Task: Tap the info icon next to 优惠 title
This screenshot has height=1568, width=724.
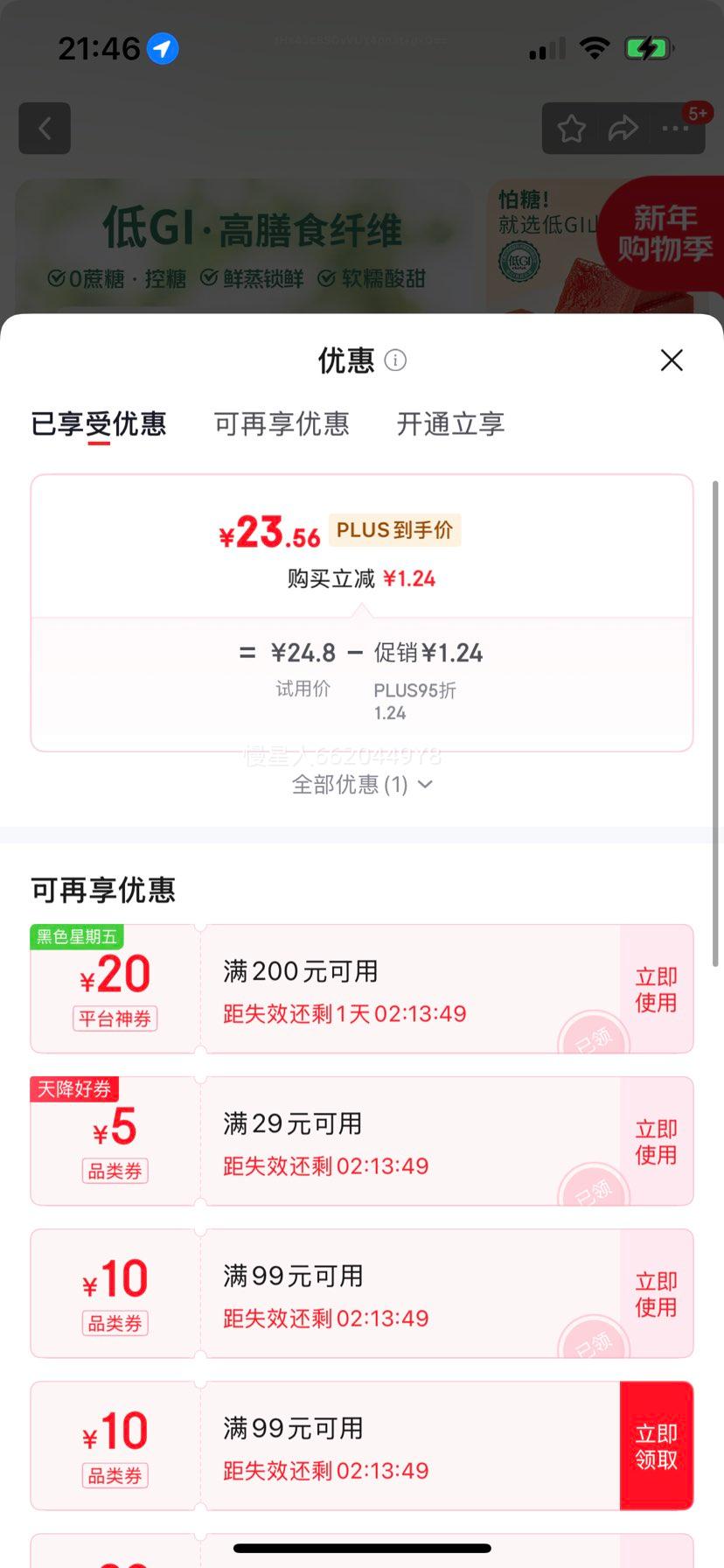Action: 393,360
